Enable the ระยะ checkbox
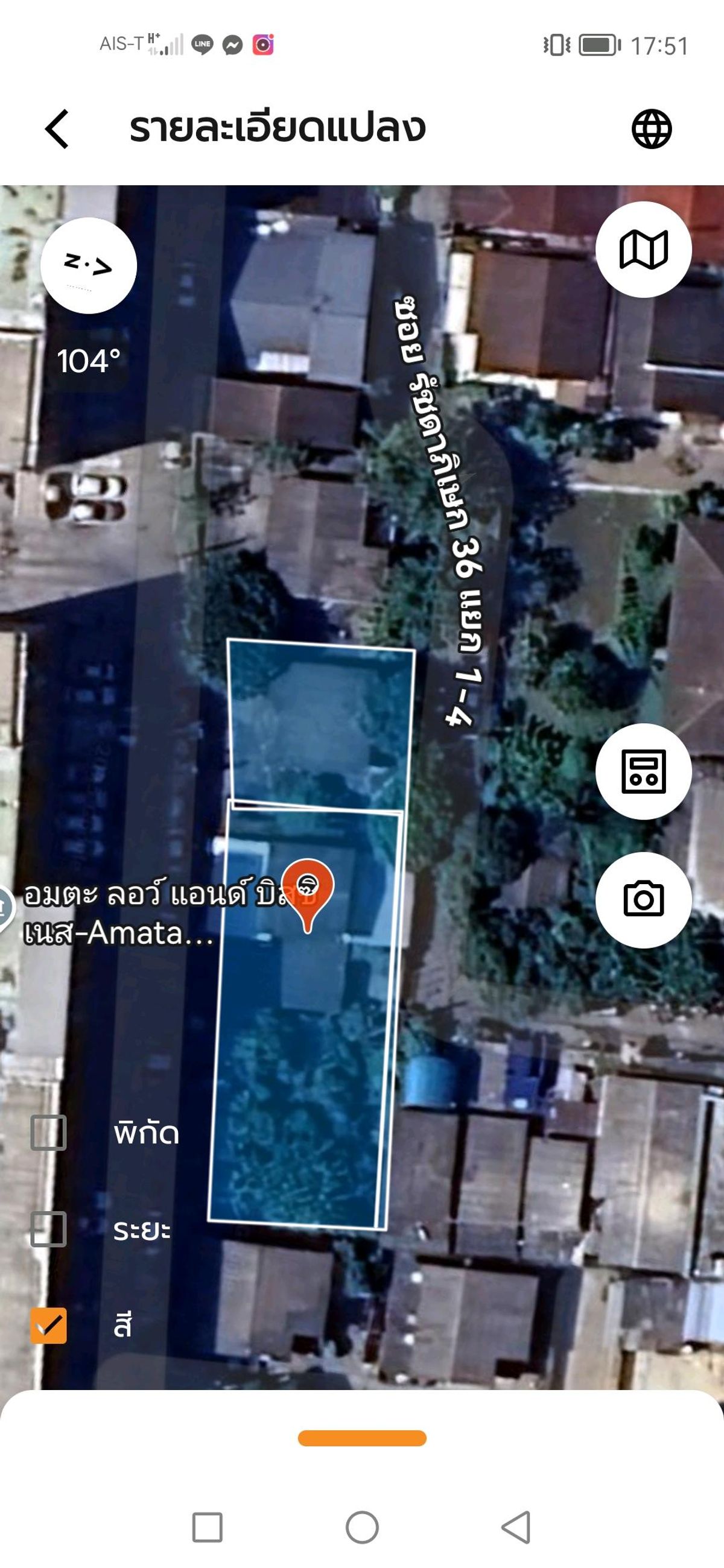724x1568 pixels. [49, 1230]
